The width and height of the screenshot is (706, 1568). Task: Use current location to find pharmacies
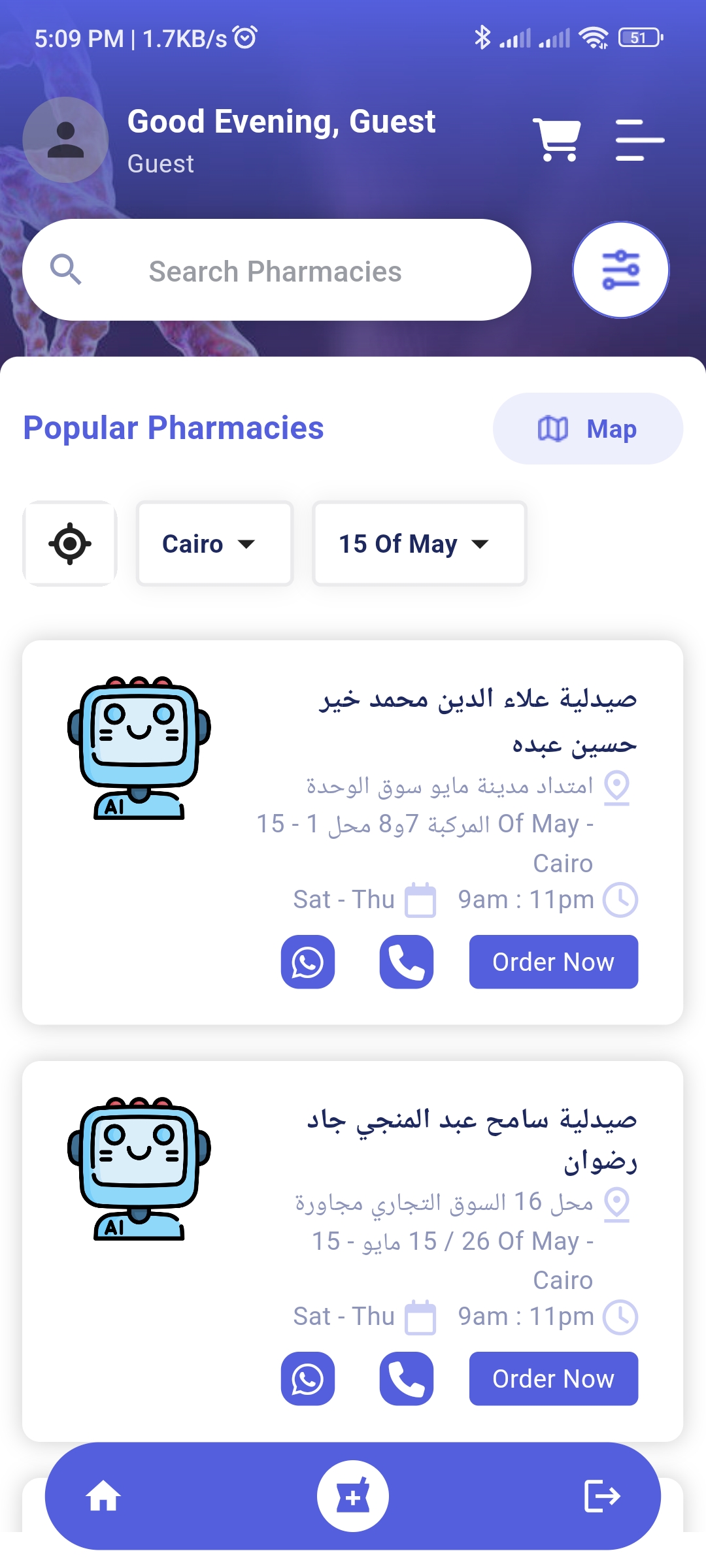(69, 543)
